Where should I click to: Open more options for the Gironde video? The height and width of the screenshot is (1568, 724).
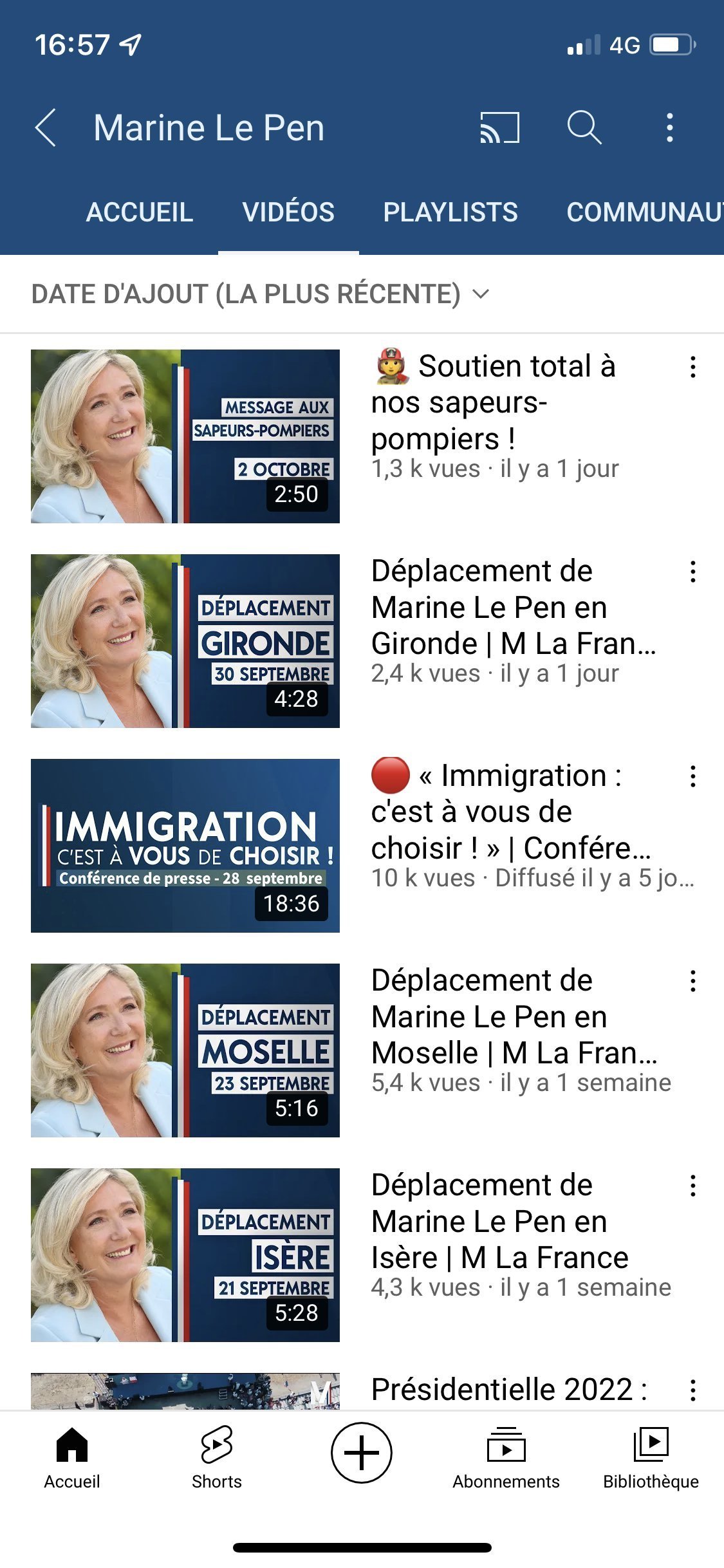pyautogui.click(x=693, y=572)
